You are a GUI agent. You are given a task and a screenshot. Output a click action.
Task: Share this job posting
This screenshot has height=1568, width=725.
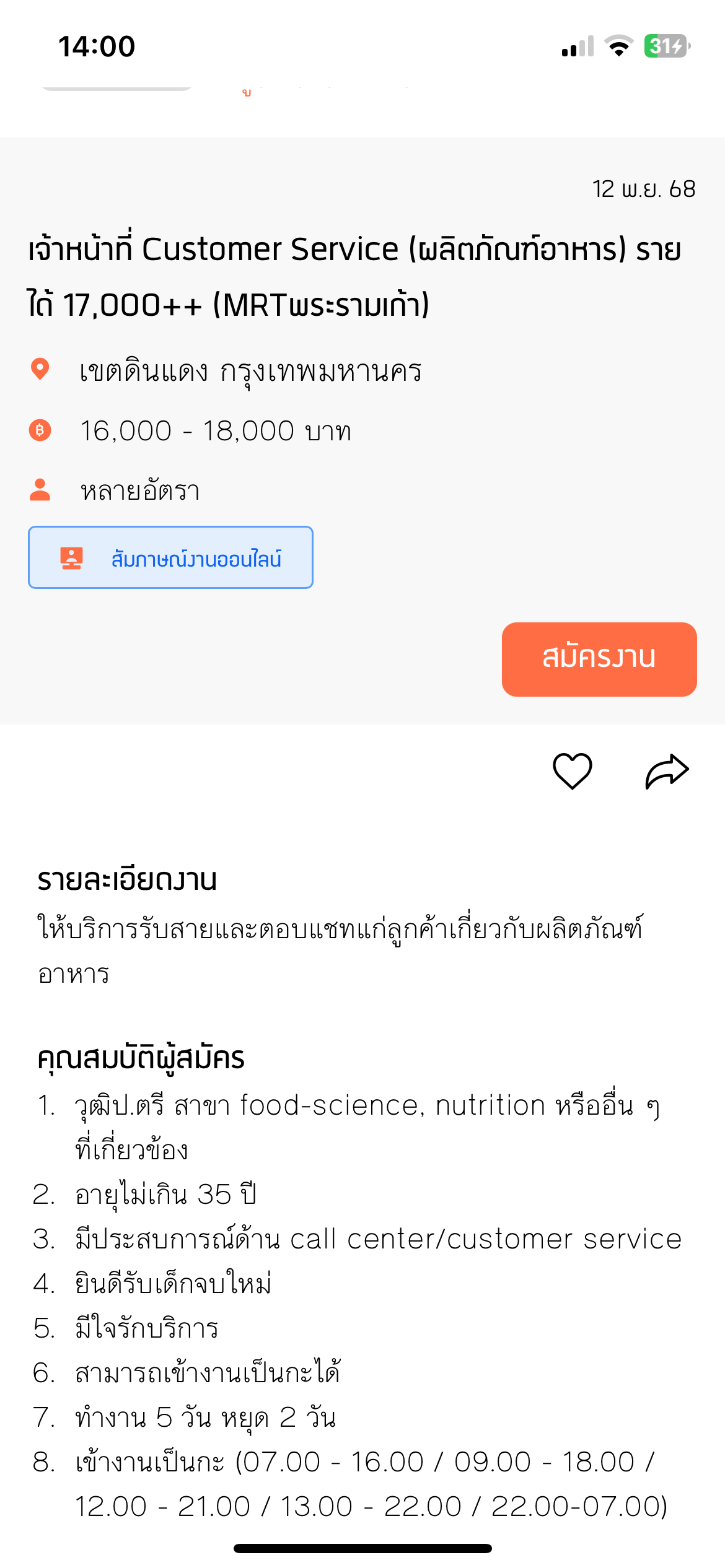[x=667, y=771]
